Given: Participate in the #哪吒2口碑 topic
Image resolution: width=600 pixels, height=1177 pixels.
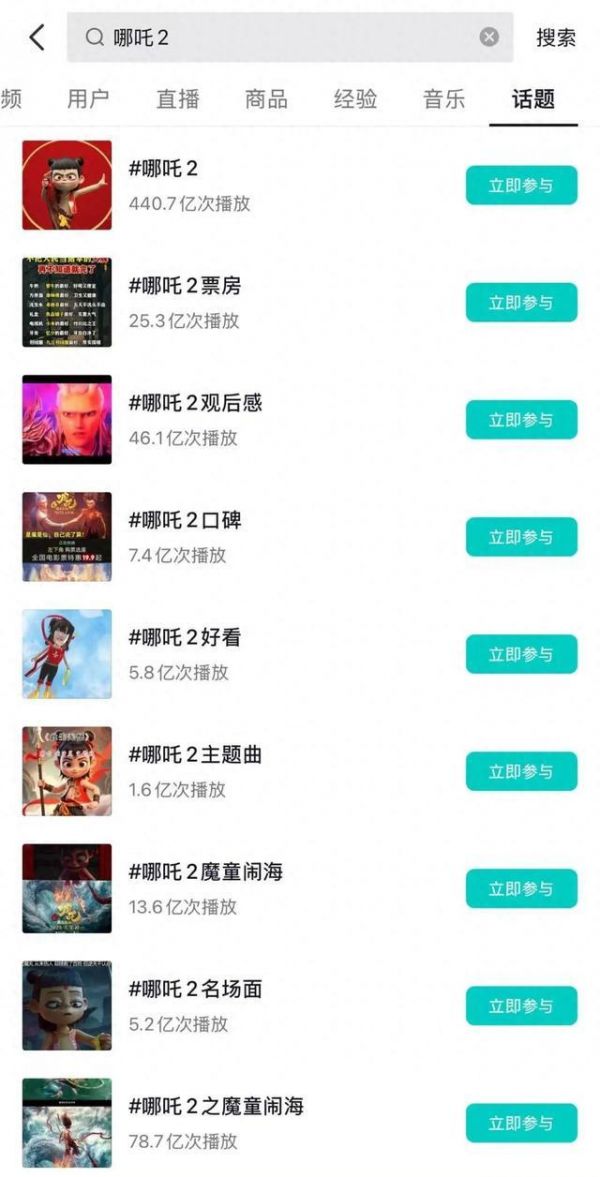Looking at the screenshot, I should pyautogui.click(x=521, y=537).
